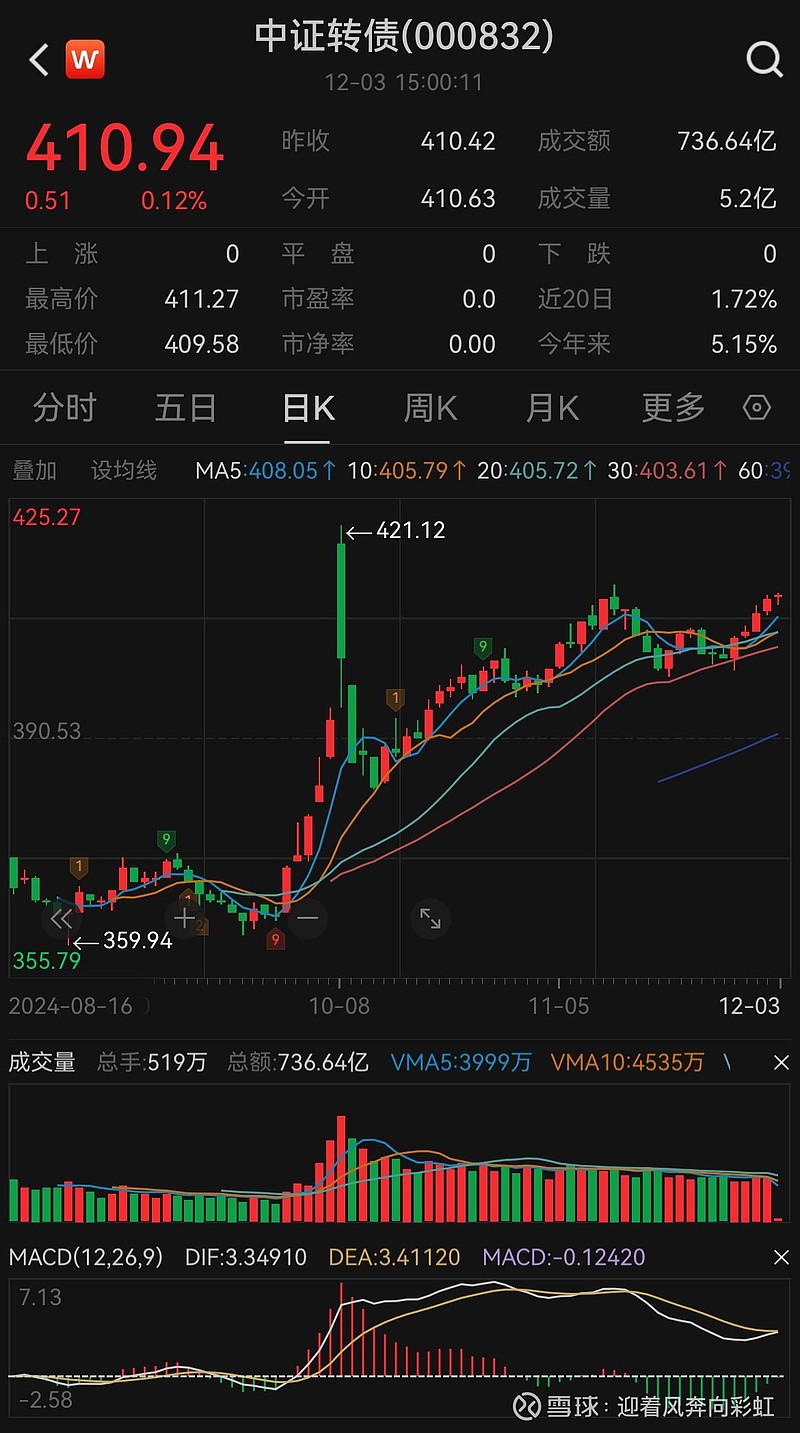Open chart settings via the target icon beside 更多
The height and width of the screenshot is (1433, 800).
tap(758, 407)
